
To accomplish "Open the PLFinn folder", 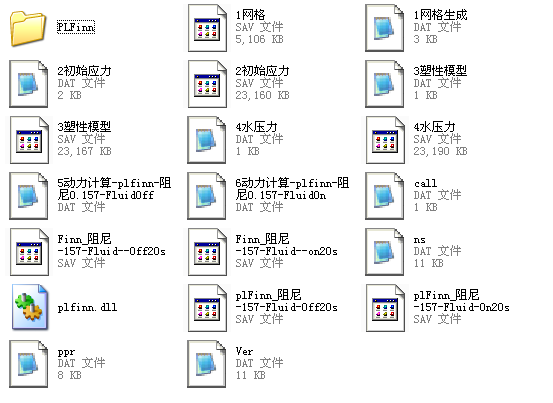I will tap(28, 28).
